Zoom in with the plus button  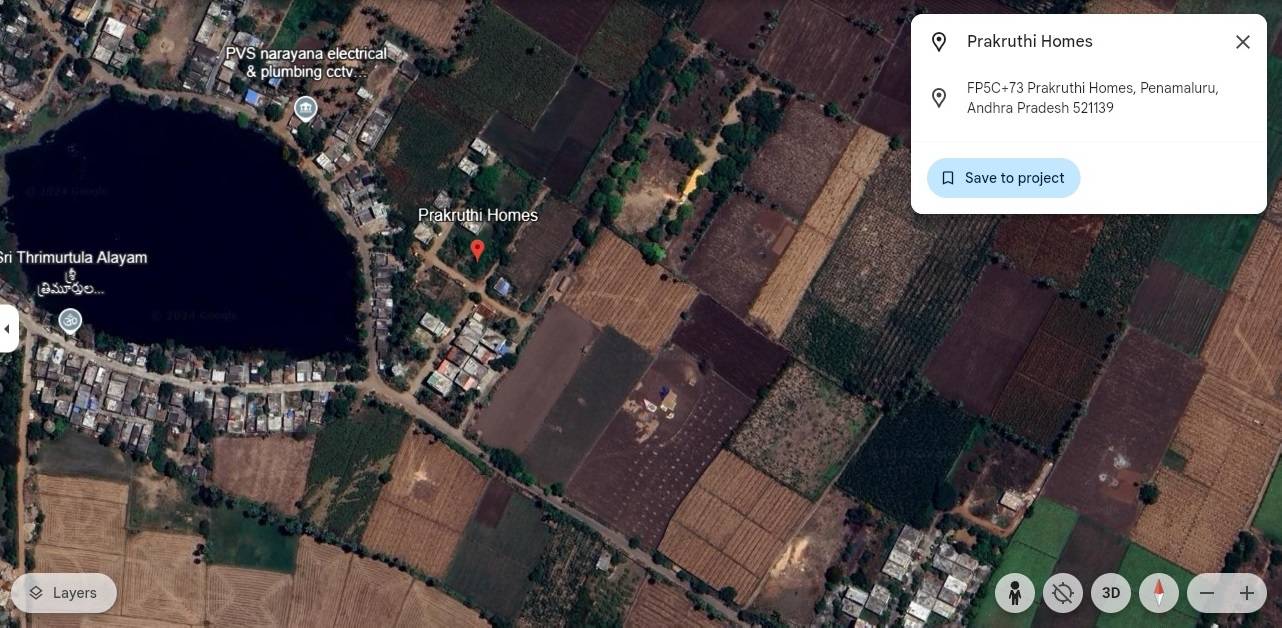tap(1247, 593)
